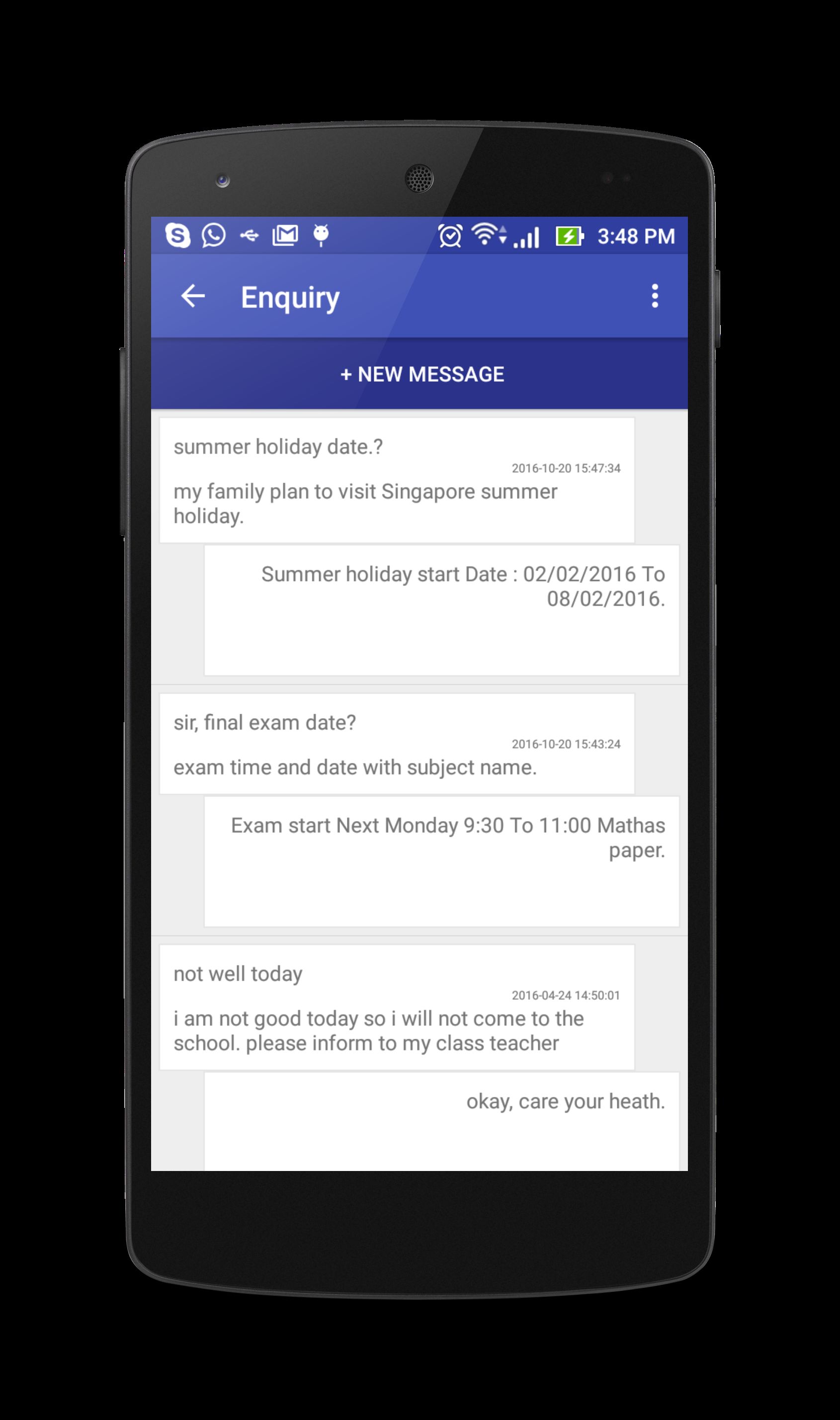Go back using the arrow beside Enquiry
840x1420 pixels.
(x=192, y=296)
